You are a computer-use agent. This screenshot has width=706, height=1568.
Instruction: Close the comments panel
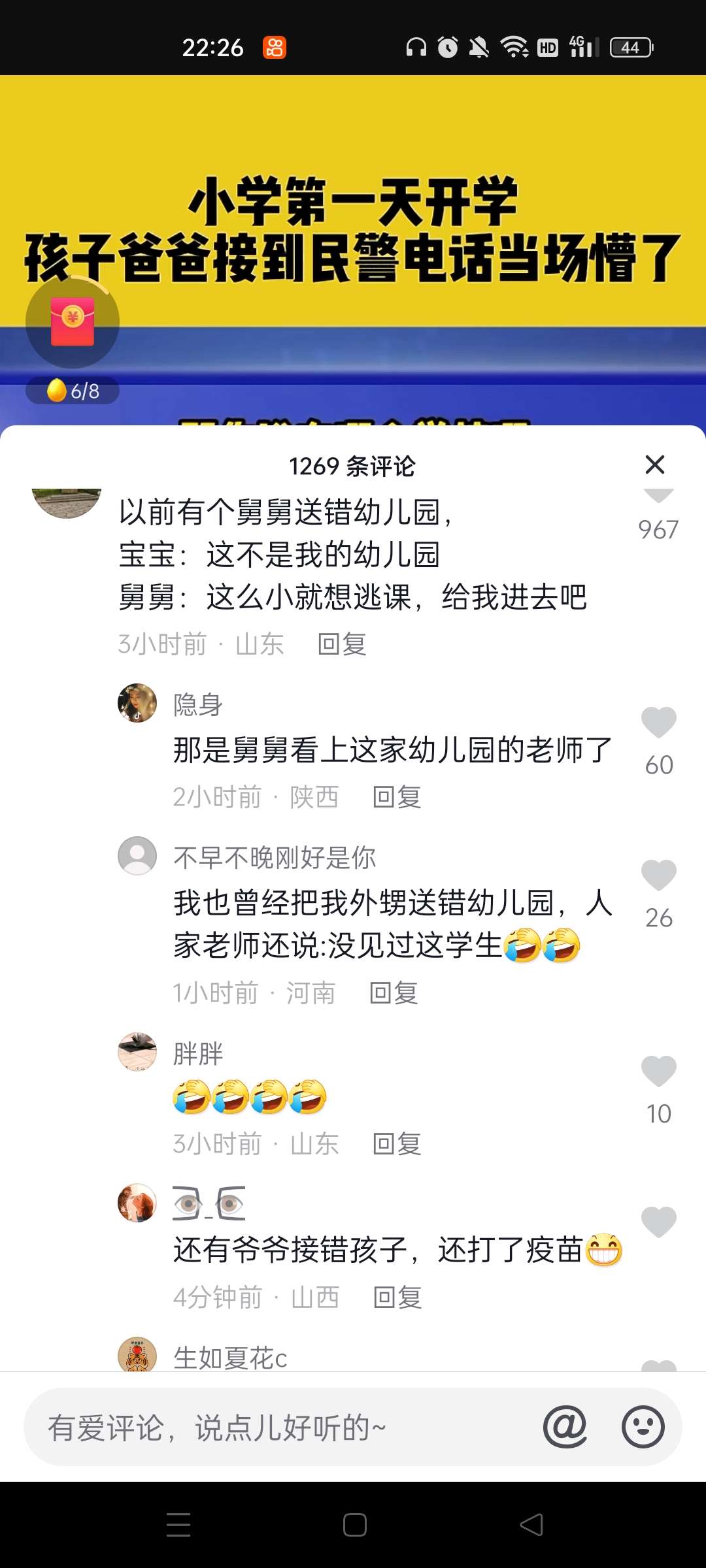tap(654, 465)
